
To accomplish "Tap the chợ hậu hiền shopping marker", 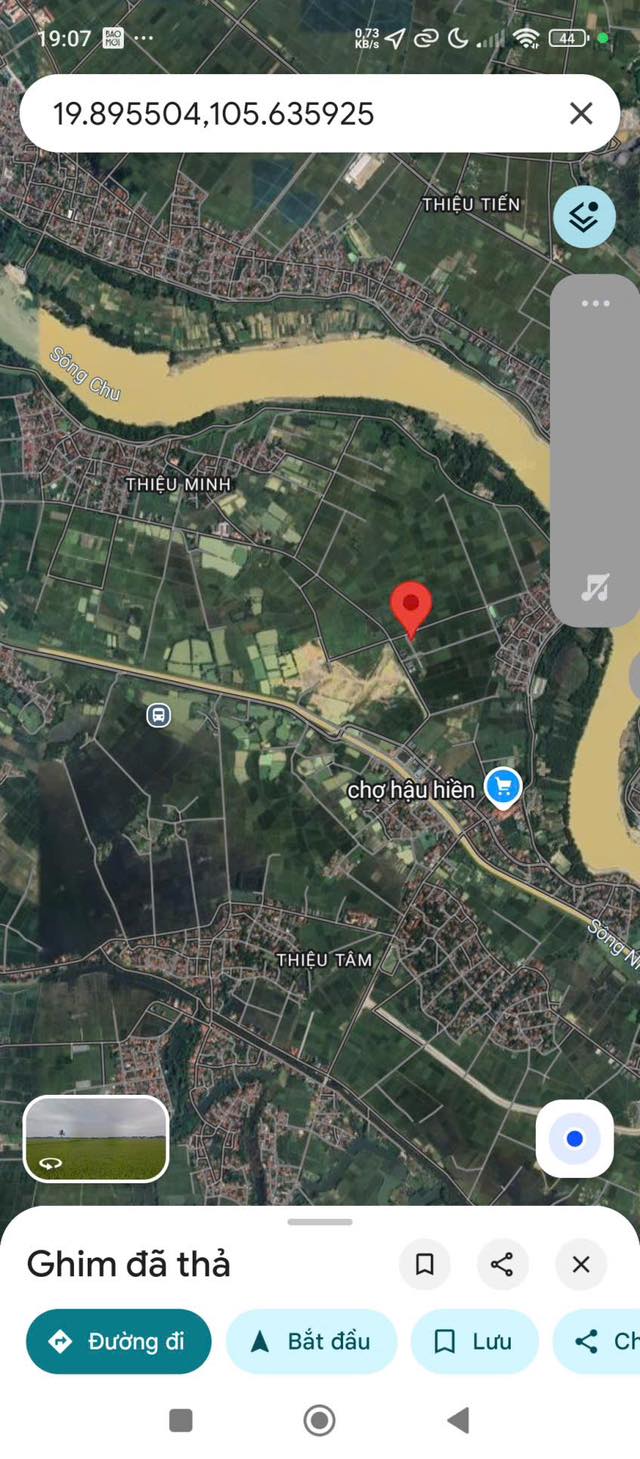I will [x=503, y=787].
